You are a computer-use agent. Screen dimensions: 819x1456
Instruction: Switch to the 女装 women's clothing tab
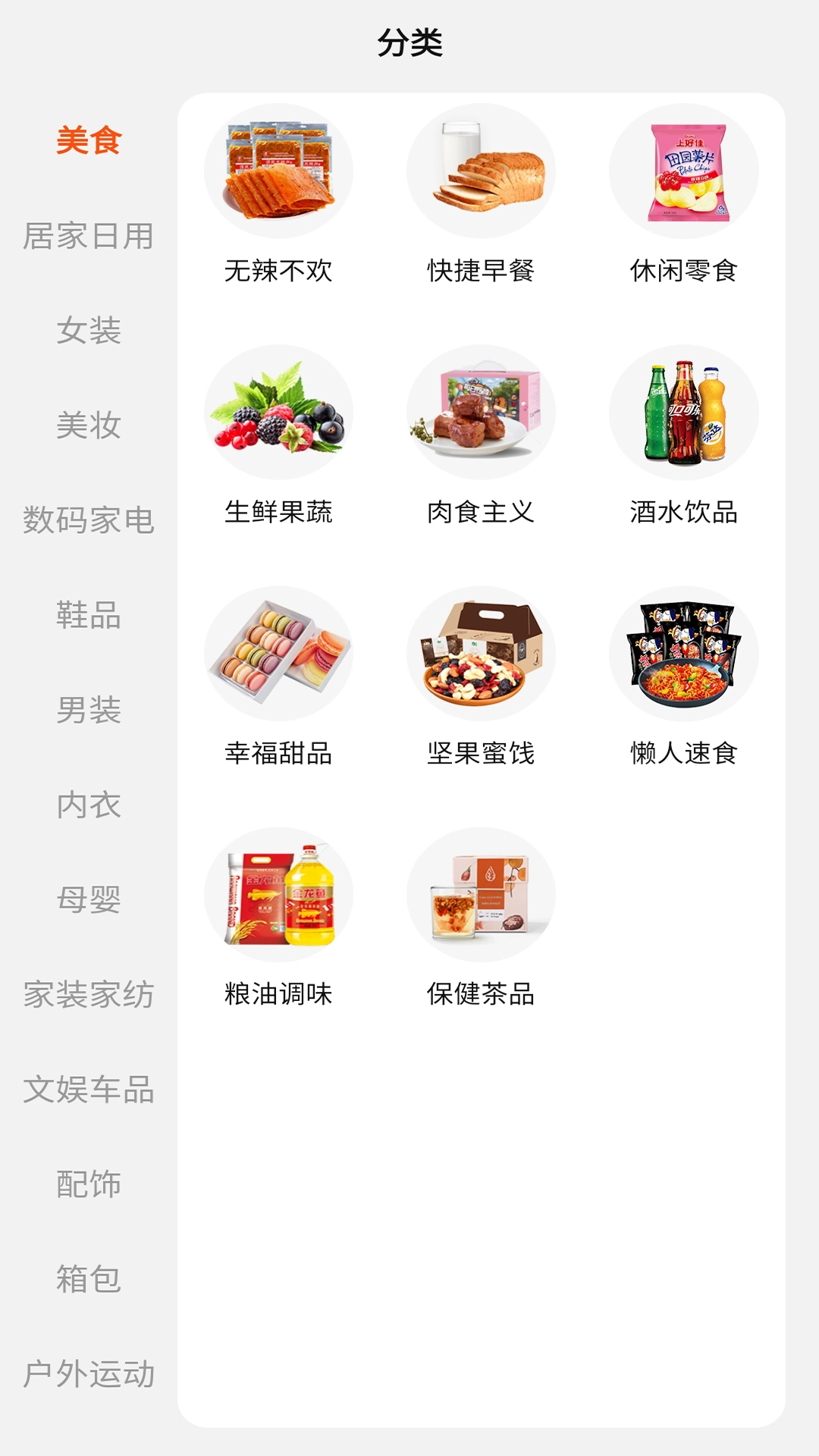point(89,331)
